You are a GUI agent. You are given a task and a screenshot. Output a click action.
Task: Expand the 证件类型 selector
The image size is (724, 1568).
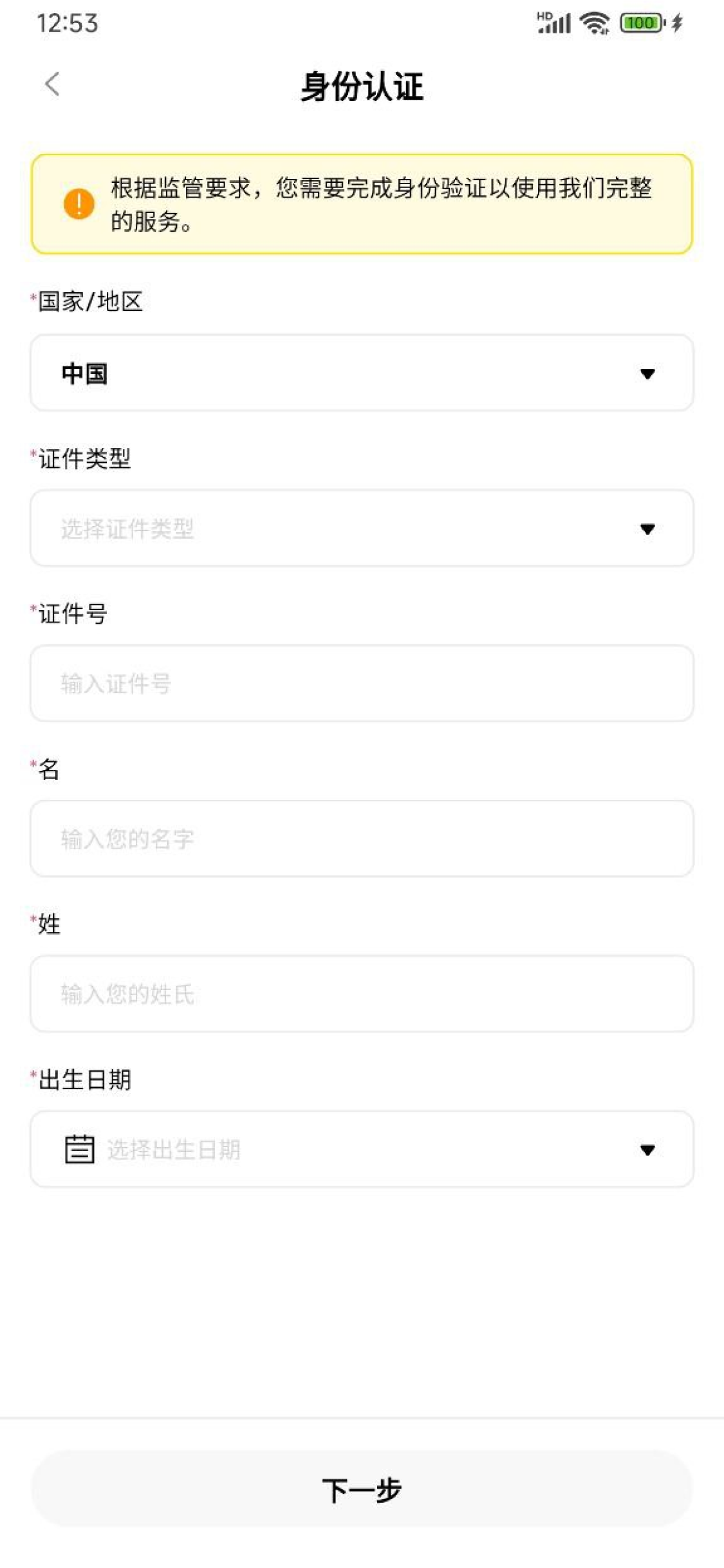[362, 528]
